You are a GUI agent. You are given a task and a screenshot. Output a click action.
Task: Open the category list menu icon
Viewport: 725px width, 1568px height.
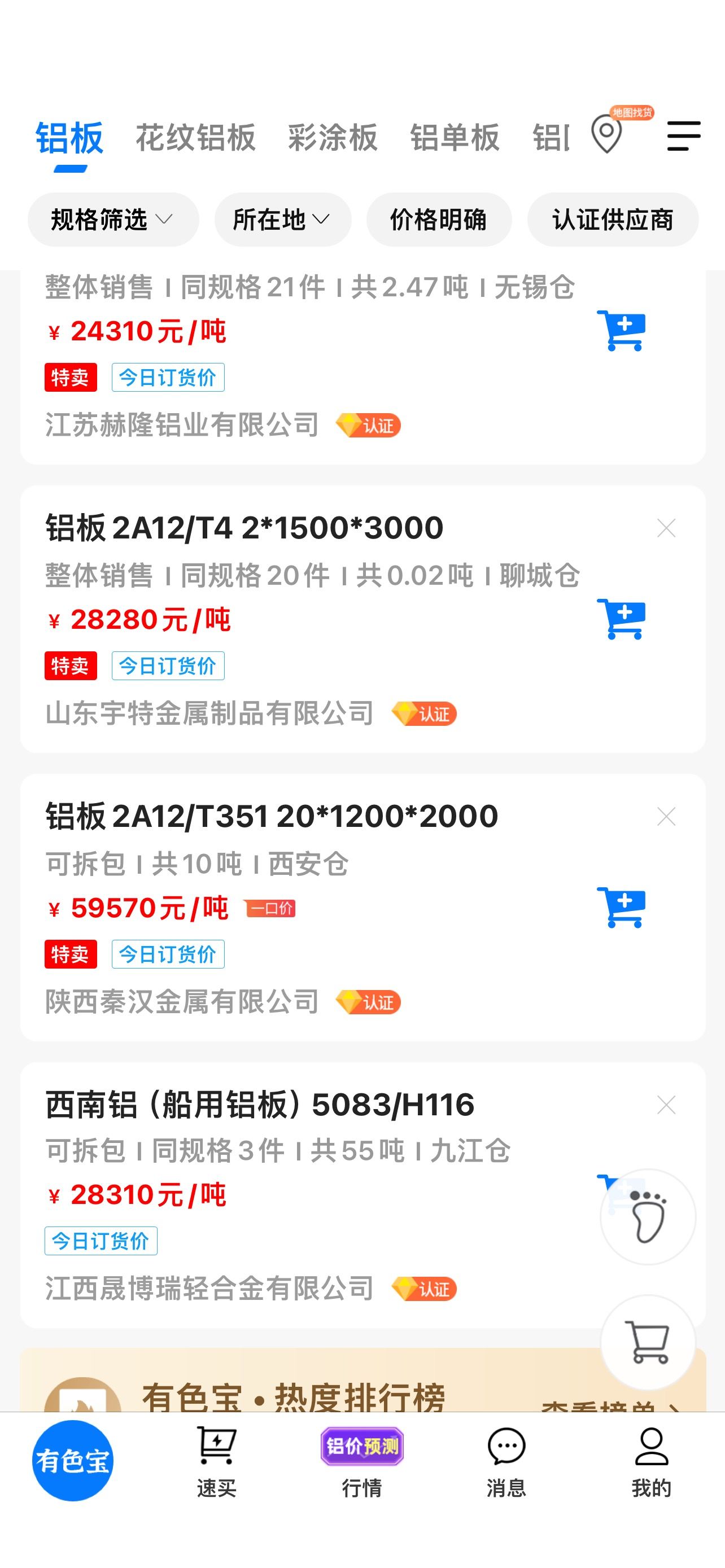684,135
